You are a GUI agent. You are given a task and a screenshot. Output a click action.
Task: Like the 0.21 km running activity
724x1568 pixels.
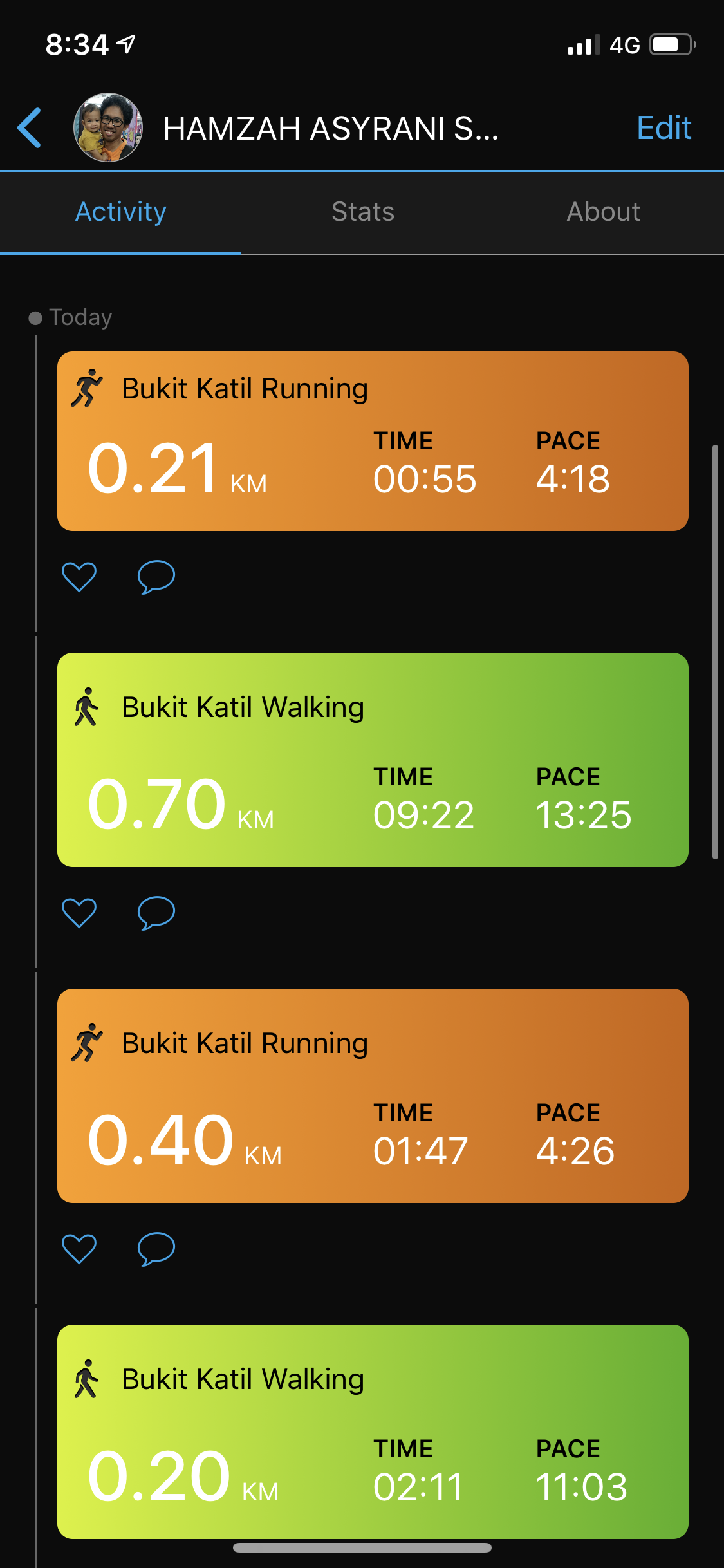coord(79,576)
